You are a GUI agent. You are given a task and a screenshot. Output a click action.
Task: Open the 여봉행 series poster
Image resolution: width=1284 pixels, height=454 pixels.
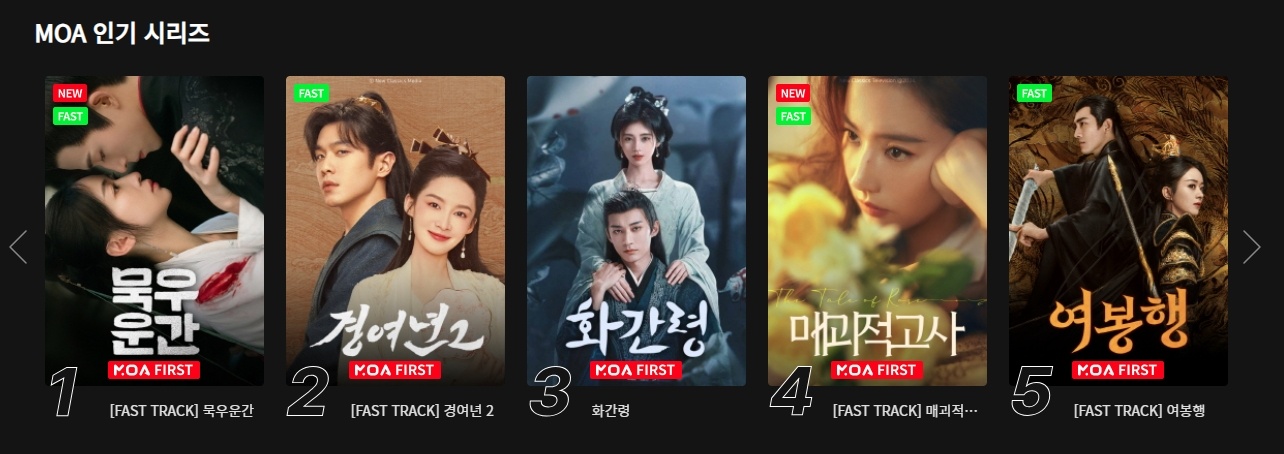pyautogui.click(x=1118, y=230)
